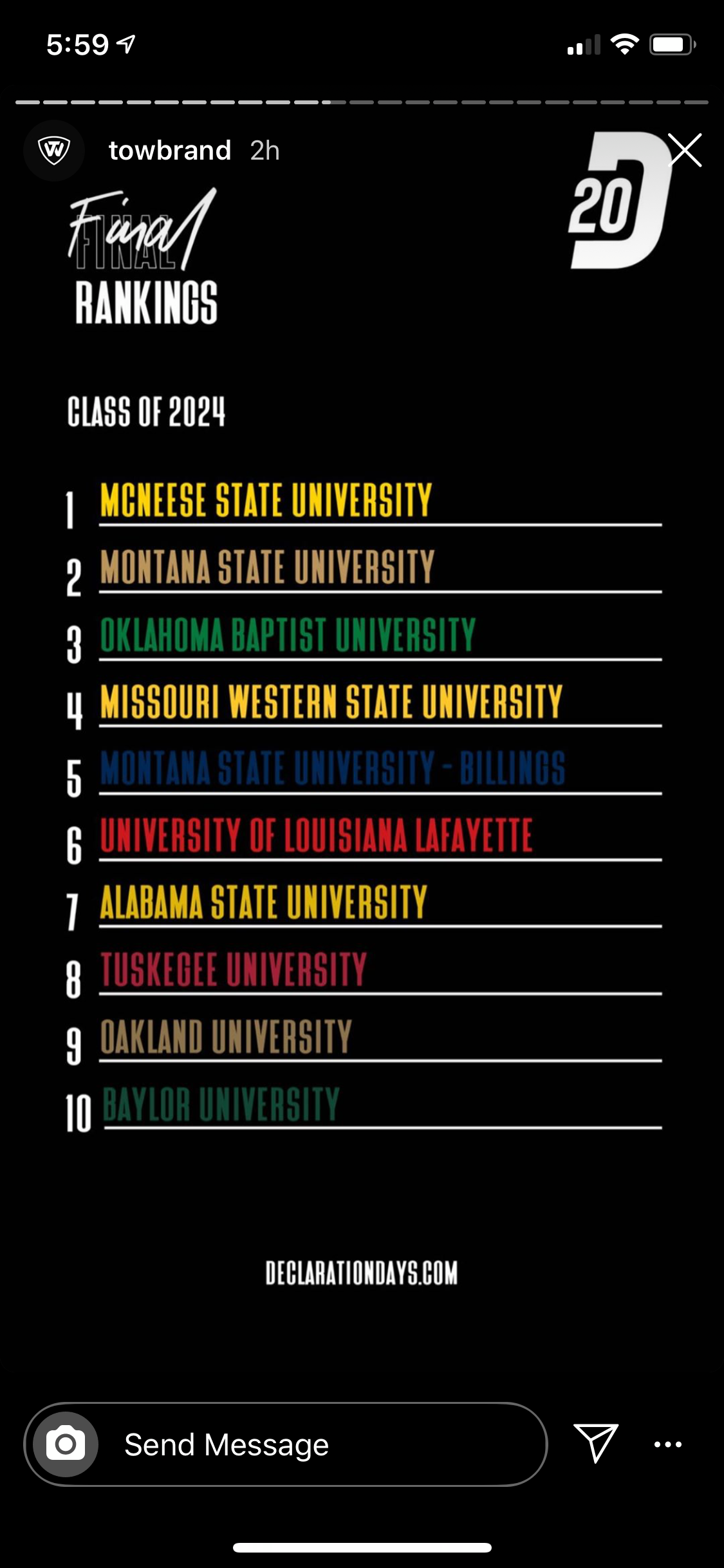724x1568 pixels.
Task: Open the three-dot more options menu
Action: coord(668,1444)
